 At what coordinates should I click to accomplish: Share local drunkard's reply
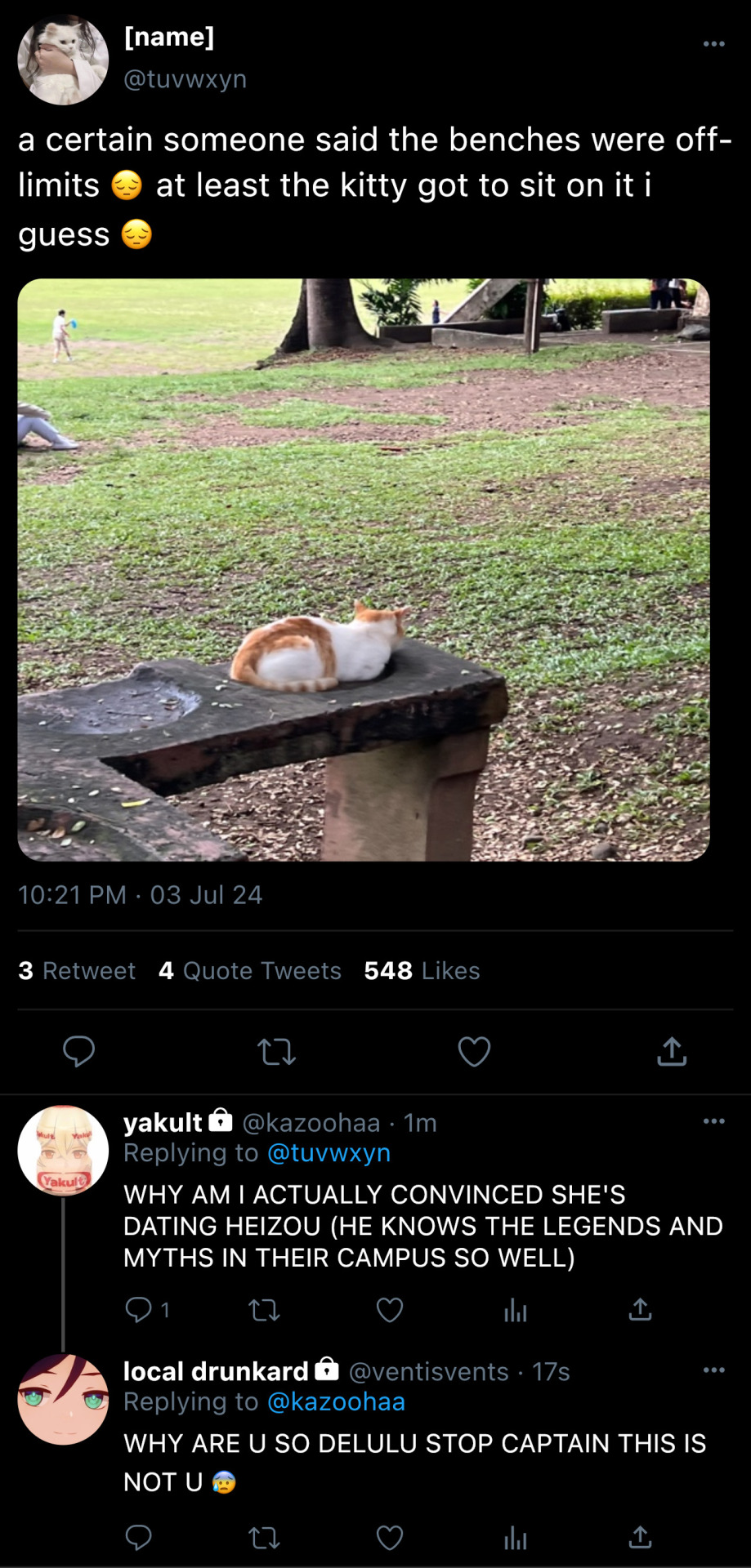pyautogui.click(x=640, y=1538)
